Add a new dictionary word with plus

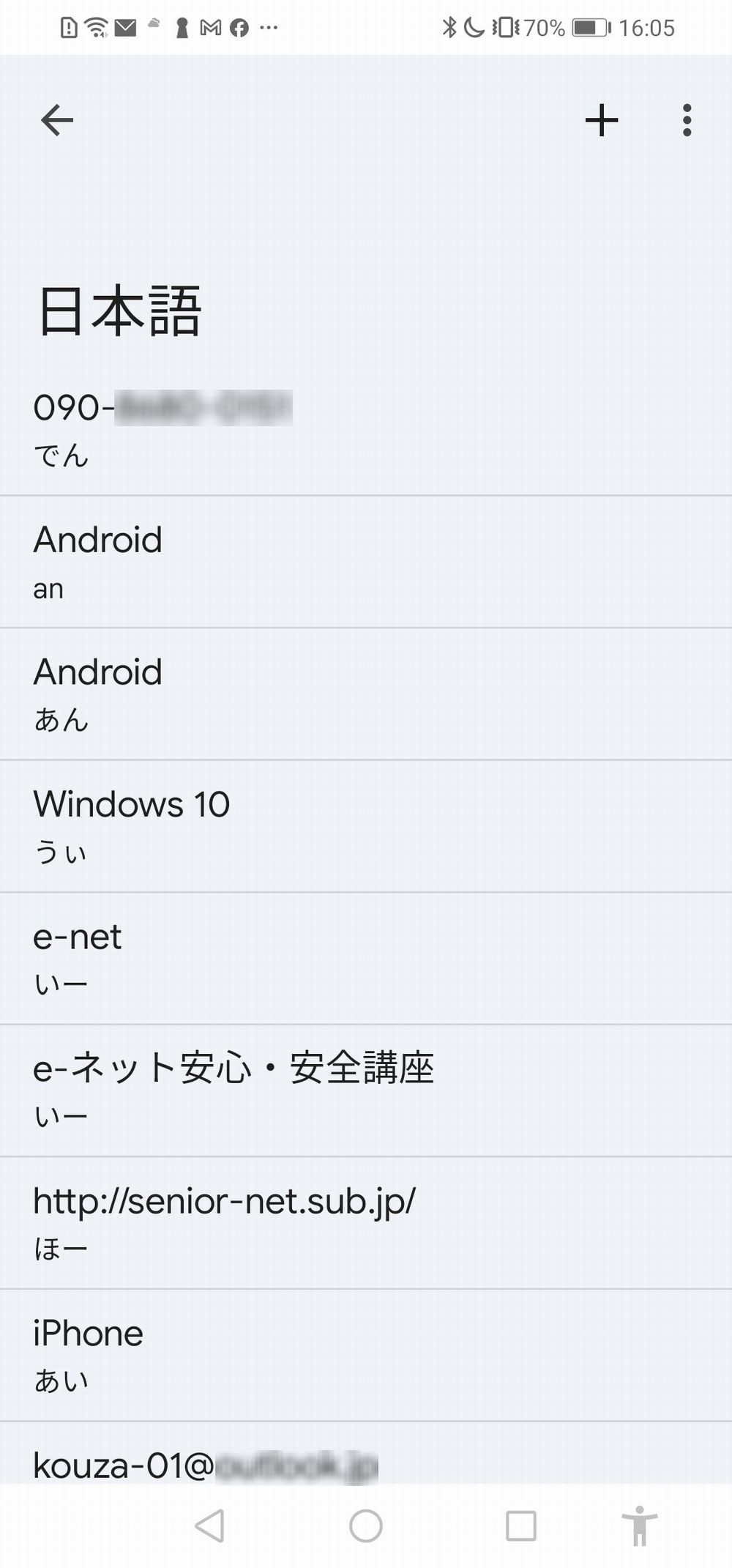pos(602,120)
